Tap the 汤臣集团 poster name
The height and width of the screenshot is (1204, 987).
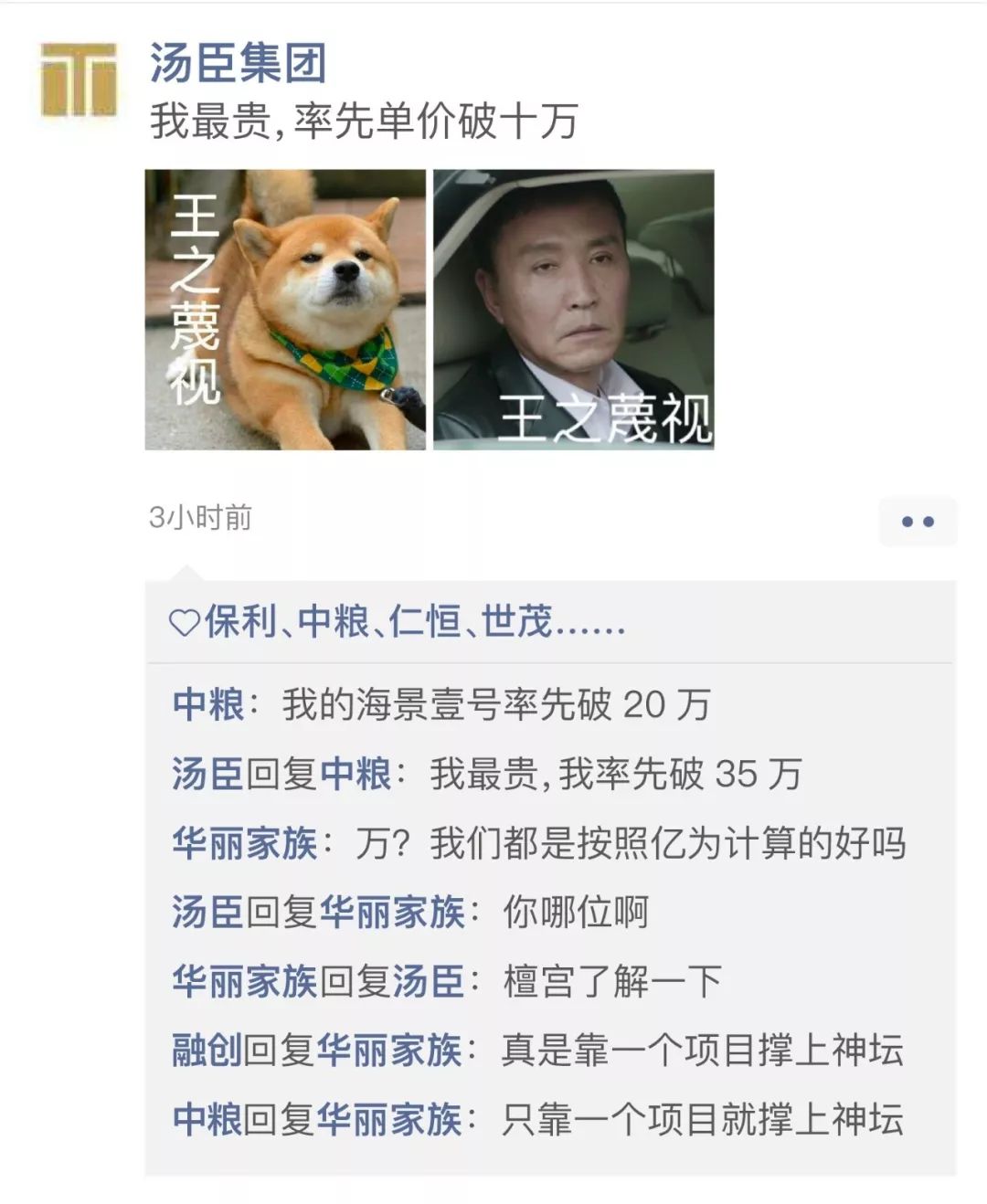[x=238, y=64]
